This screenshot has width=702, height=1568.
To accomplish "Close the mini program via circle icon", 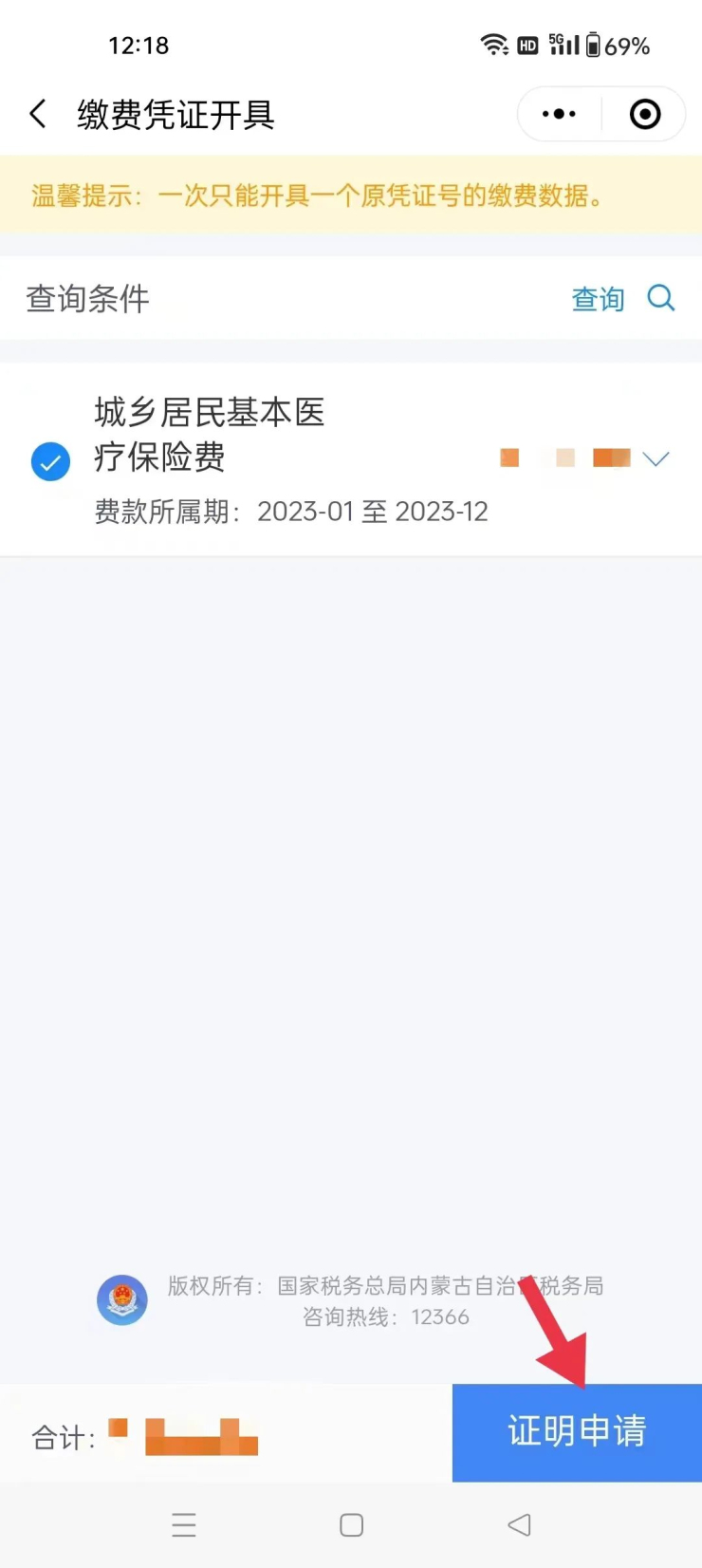I will coord(645,115).
